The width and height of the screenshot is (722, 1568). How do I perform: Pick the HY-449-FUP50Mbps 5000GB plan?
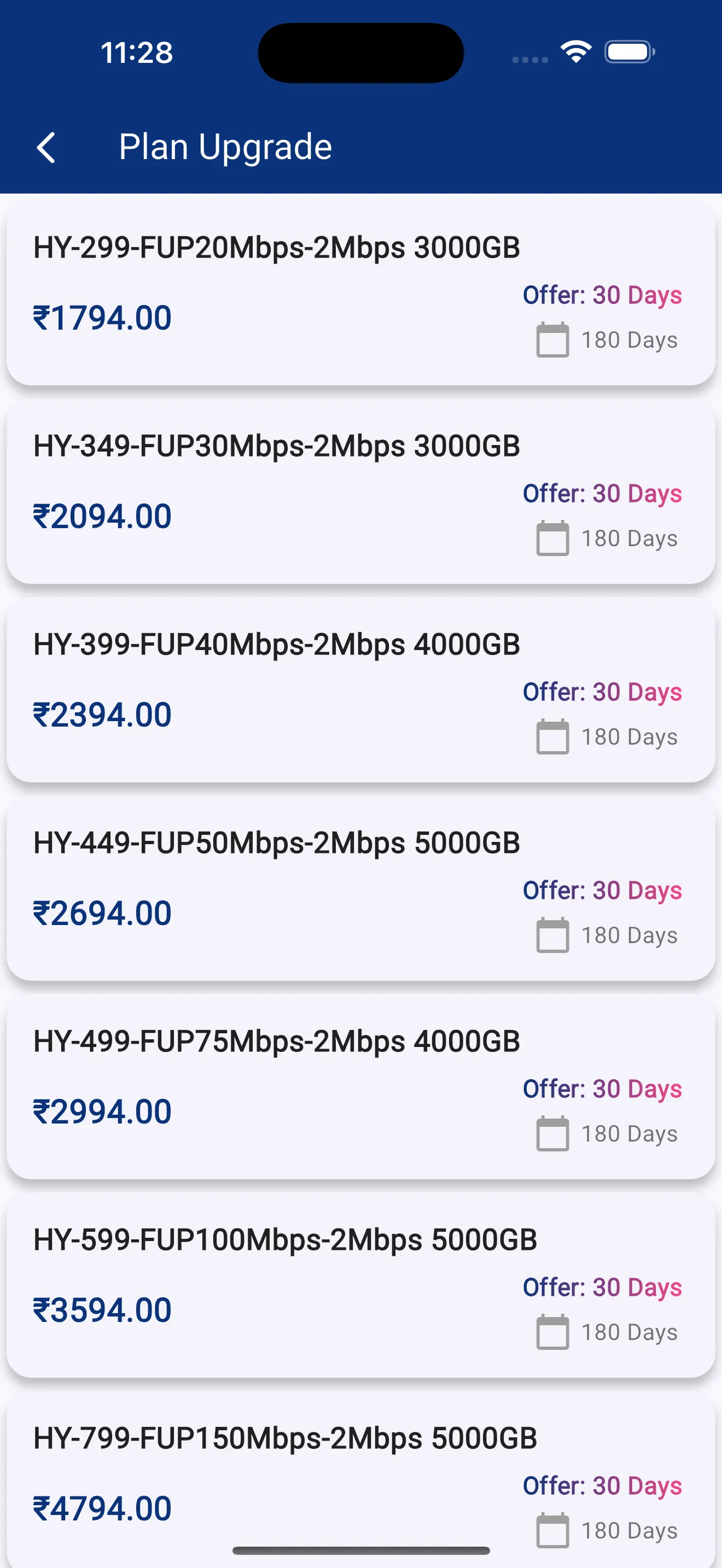[360, 890]
